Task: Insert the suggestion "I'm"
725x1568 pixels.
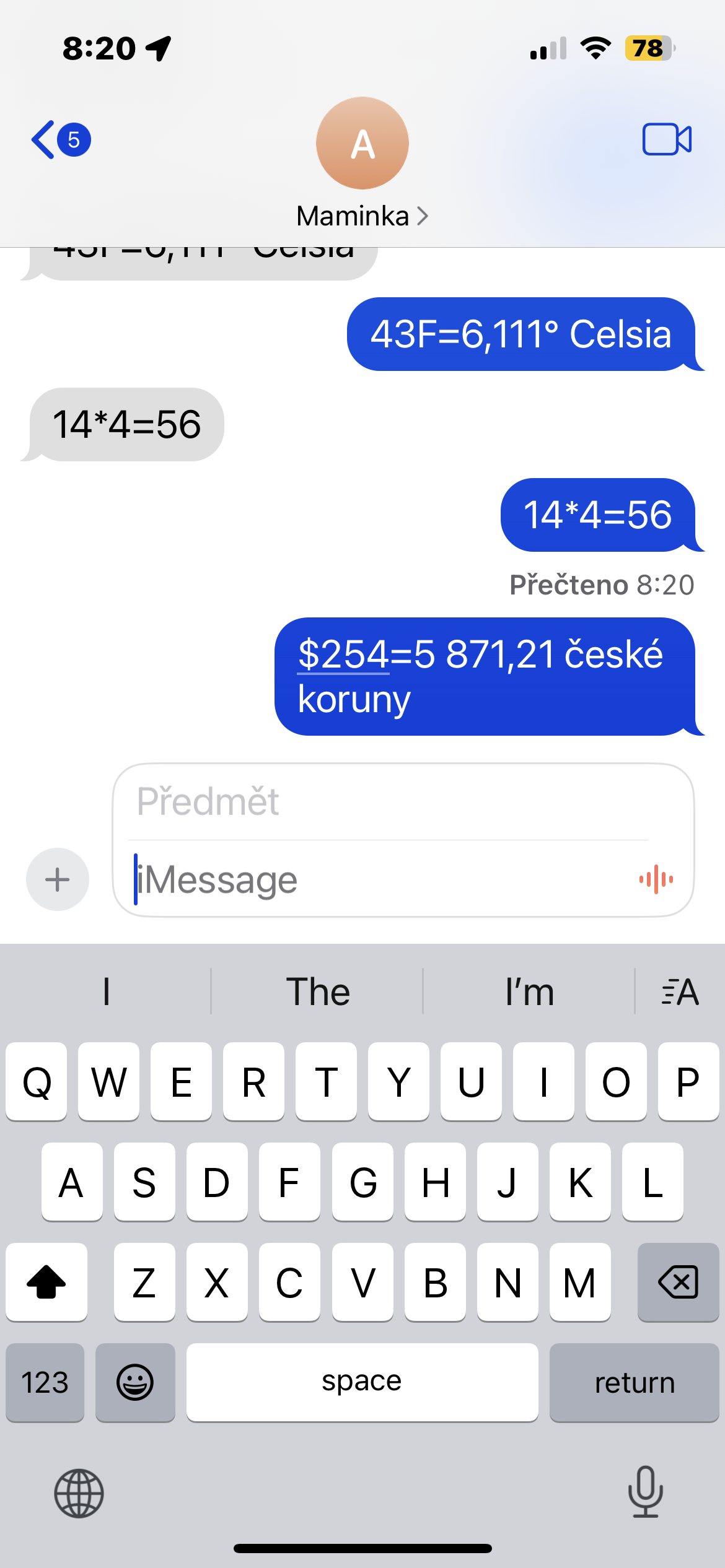Action: click(x=529, y=991)
